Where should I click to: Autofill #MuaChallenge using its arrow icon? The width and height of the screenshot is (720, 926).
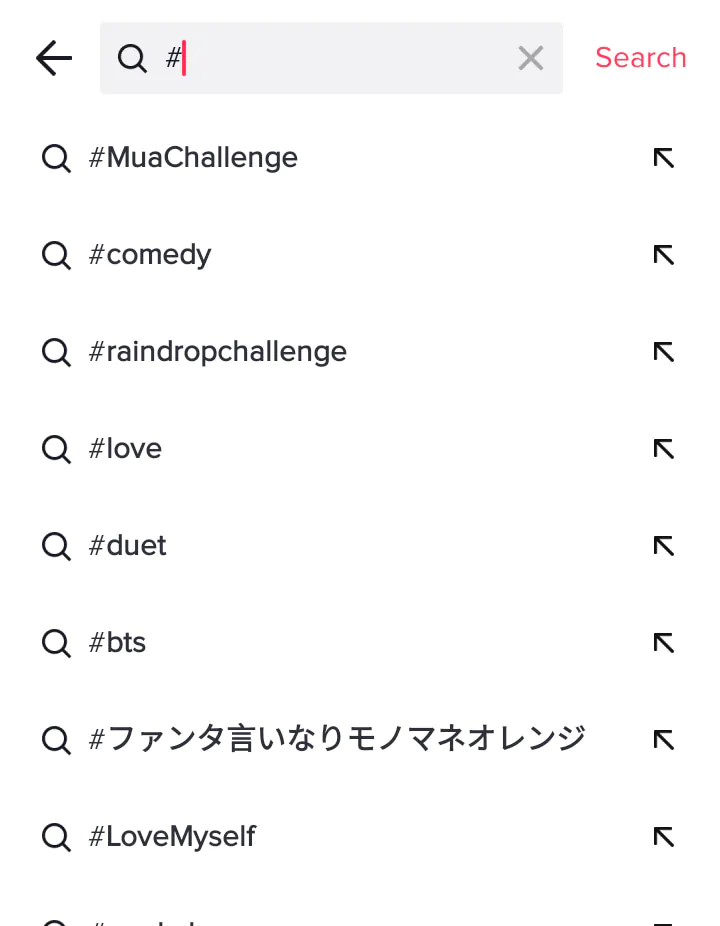[663, 157]
